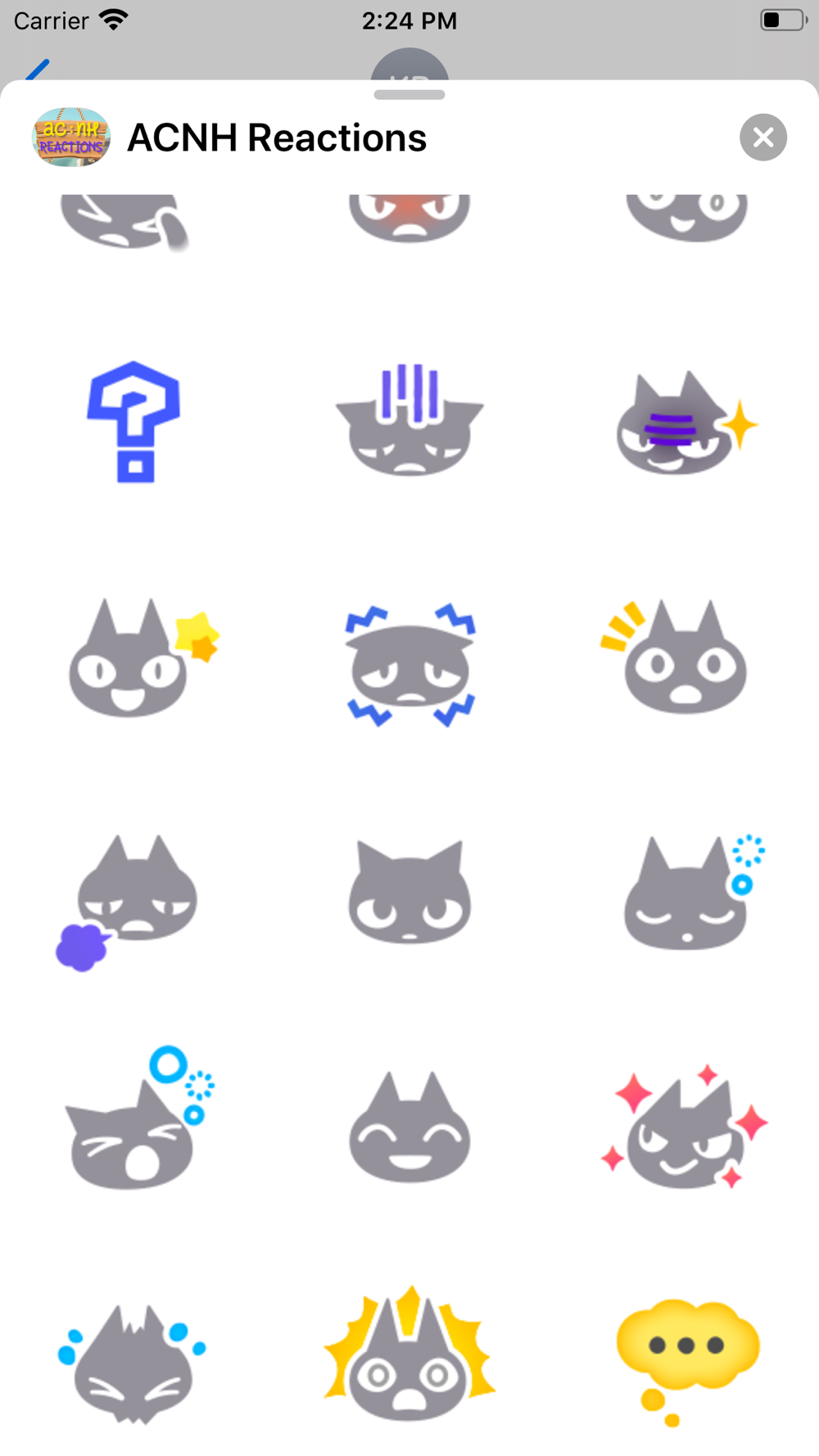
Task: Select the cat with purple sigh cloud
Action: (x=127, y=902)
